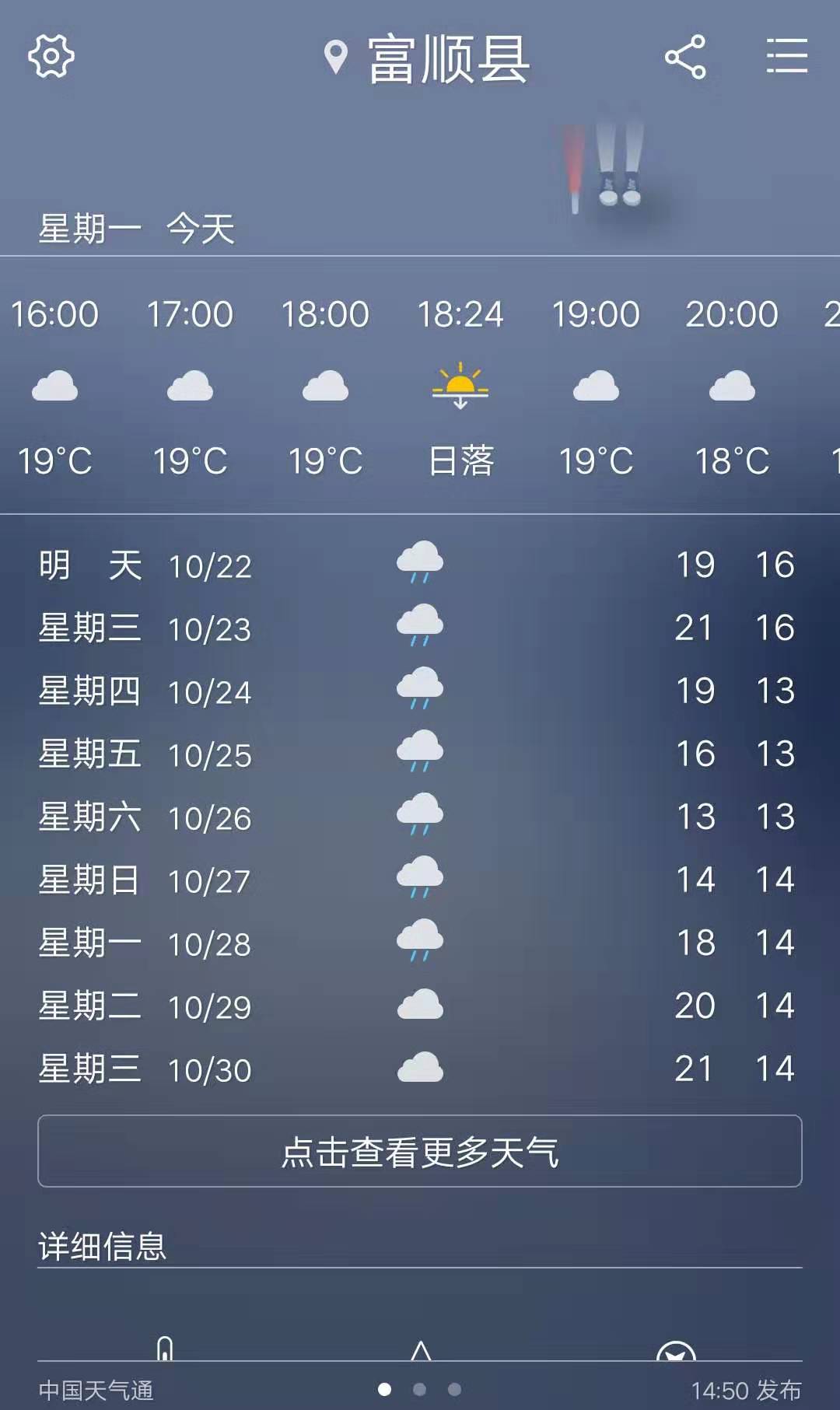Share the weather for 富顺县
Screen dimensions: 840x1410
pyautogui.click(x=685, y=57)
